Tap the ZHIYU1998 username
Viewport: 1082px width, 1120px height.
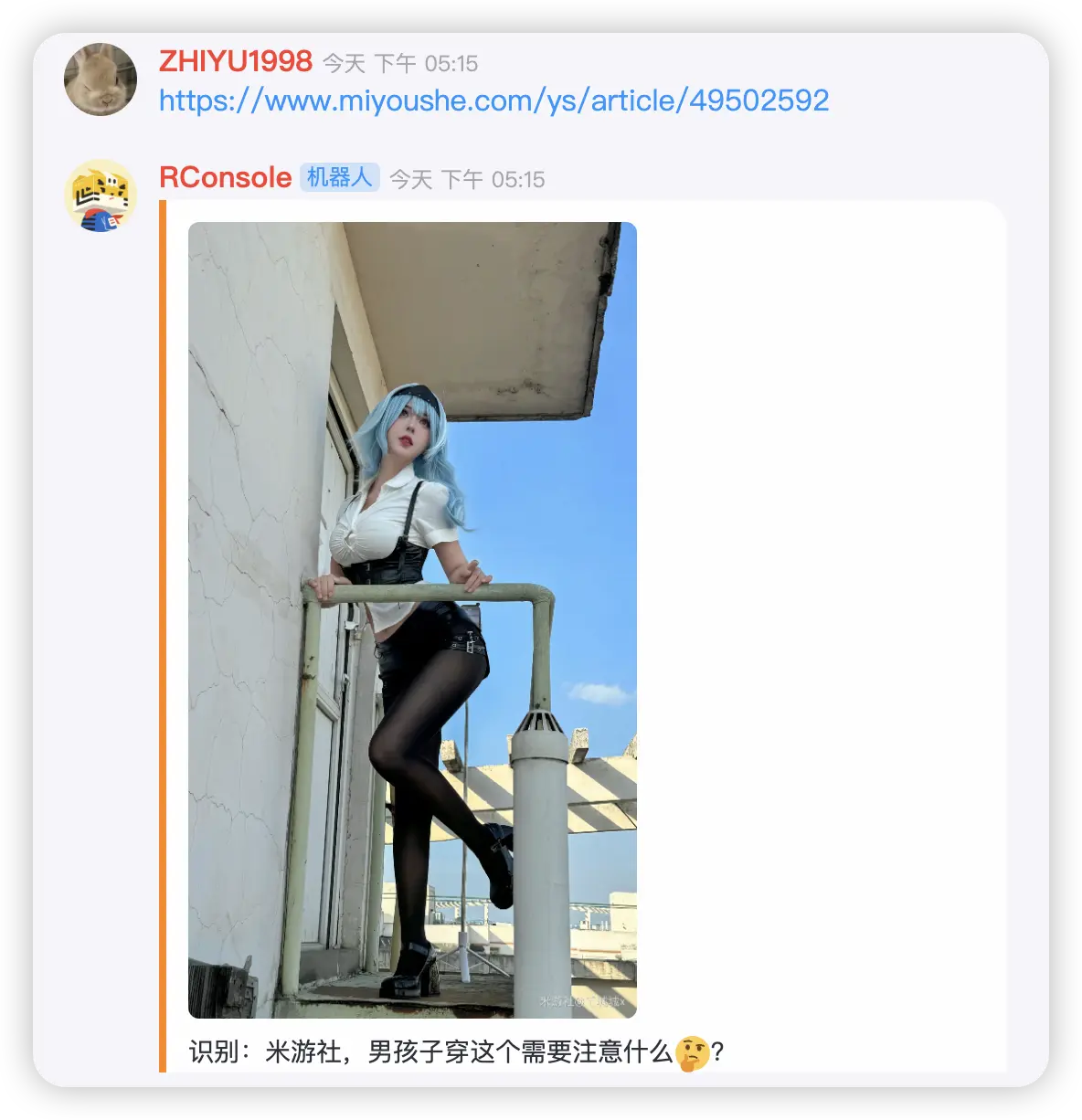point(236,61)
